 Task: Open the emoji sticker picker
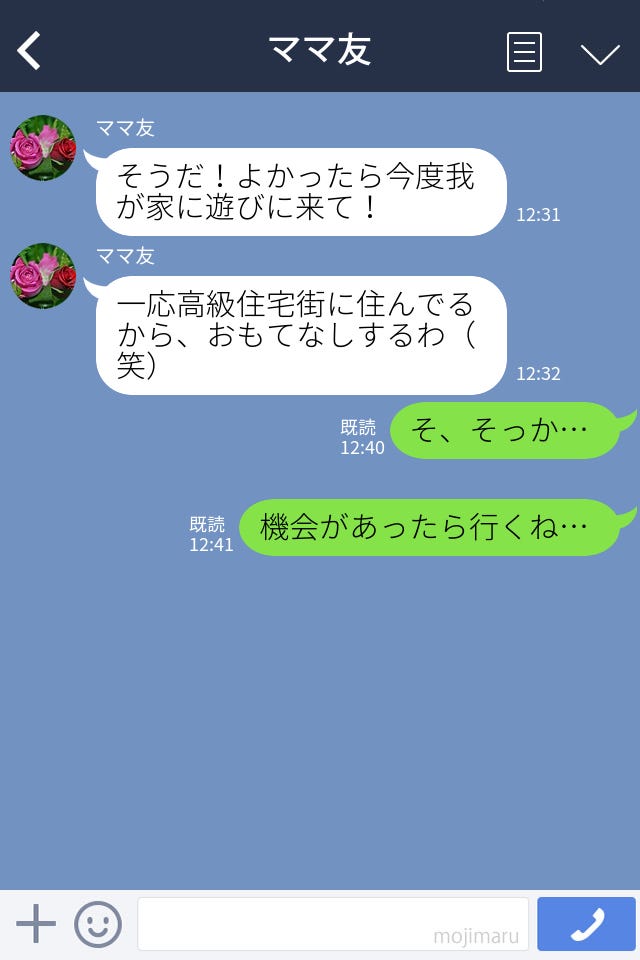(x=98, y=924)
